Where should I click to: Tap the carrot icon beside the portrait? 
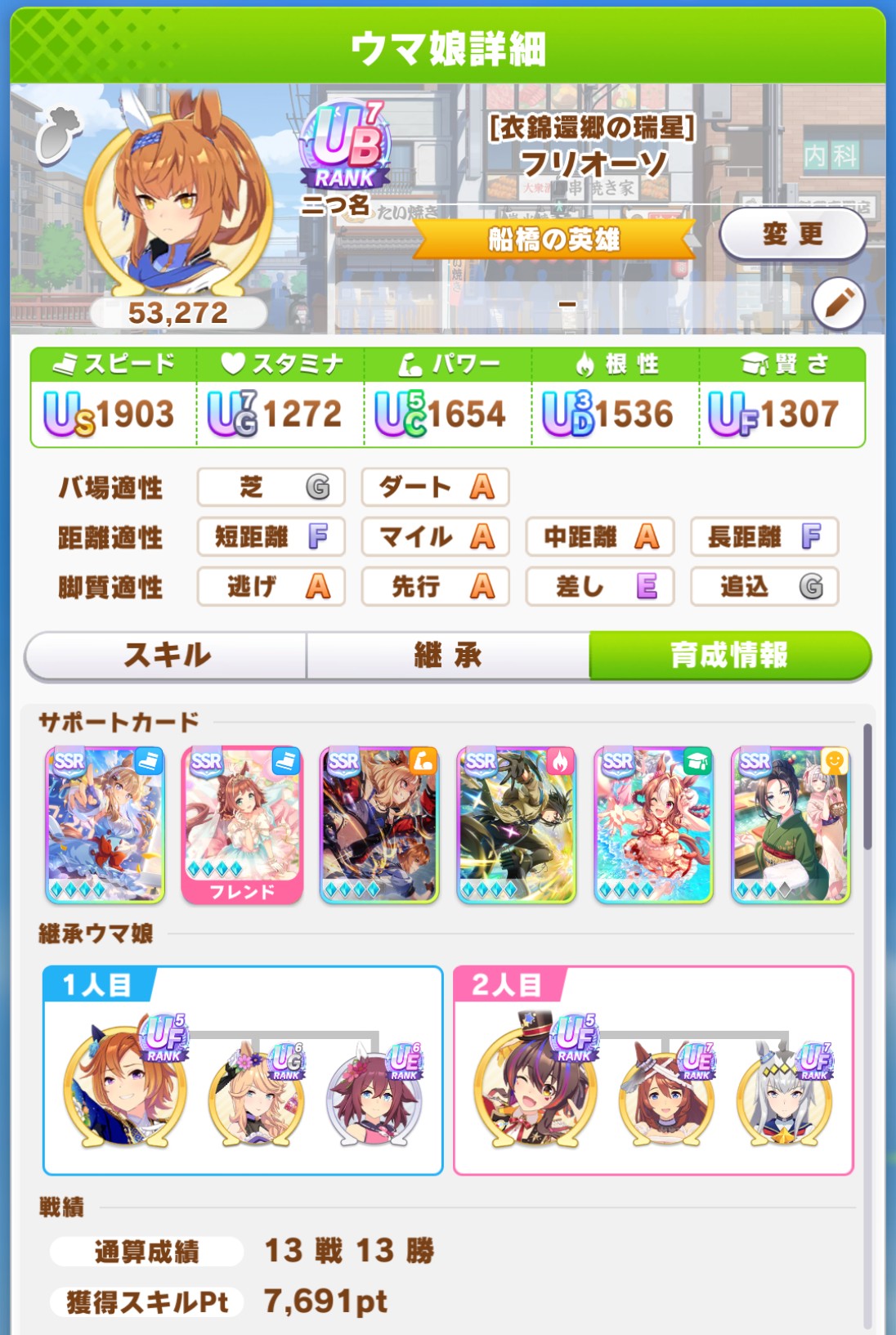(x=59, y=135)
